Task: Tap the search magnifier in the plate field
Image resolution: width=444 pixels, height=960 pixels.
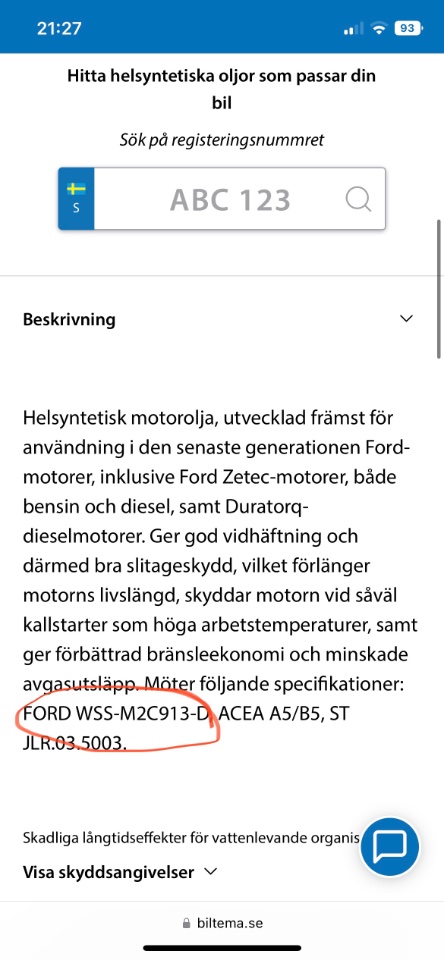Action: click(x=358, y=199)
